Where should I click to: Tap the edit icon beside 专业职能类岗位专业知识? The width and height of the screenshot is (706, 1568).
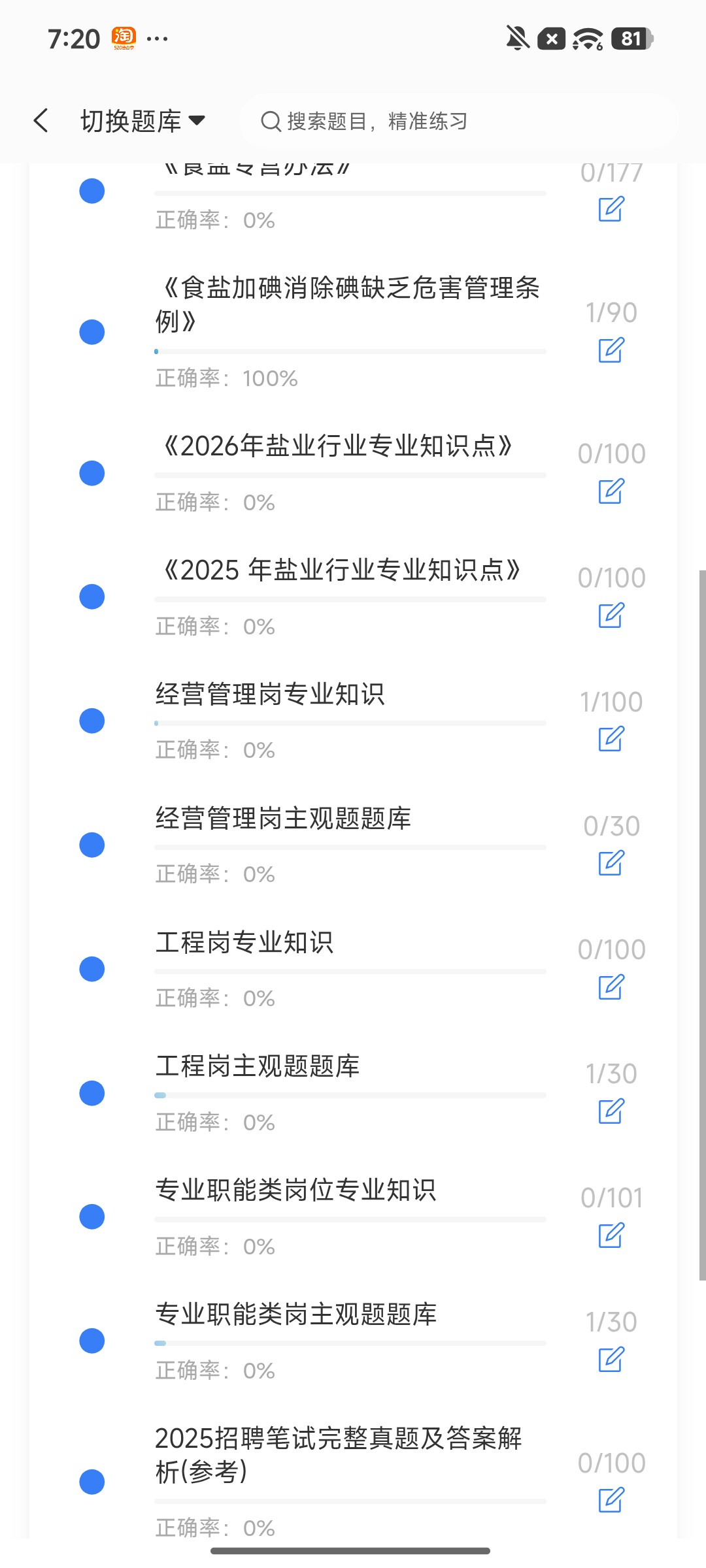click(x=612, y=1235)
